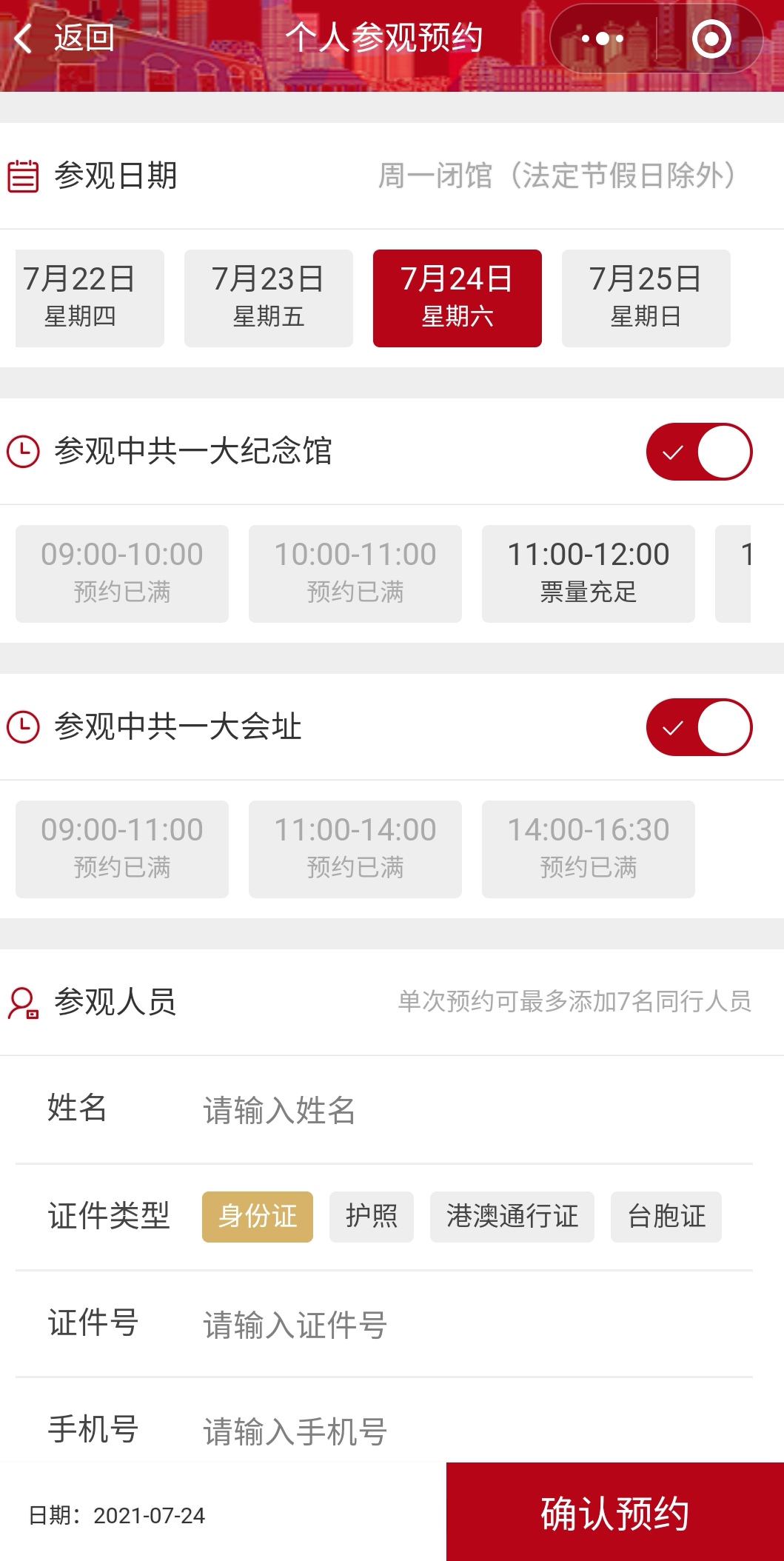Viewport: 784px width, 1561px height.
Task: Focus the 请输入证件号 ID number field
Action: pos(474,1325)
